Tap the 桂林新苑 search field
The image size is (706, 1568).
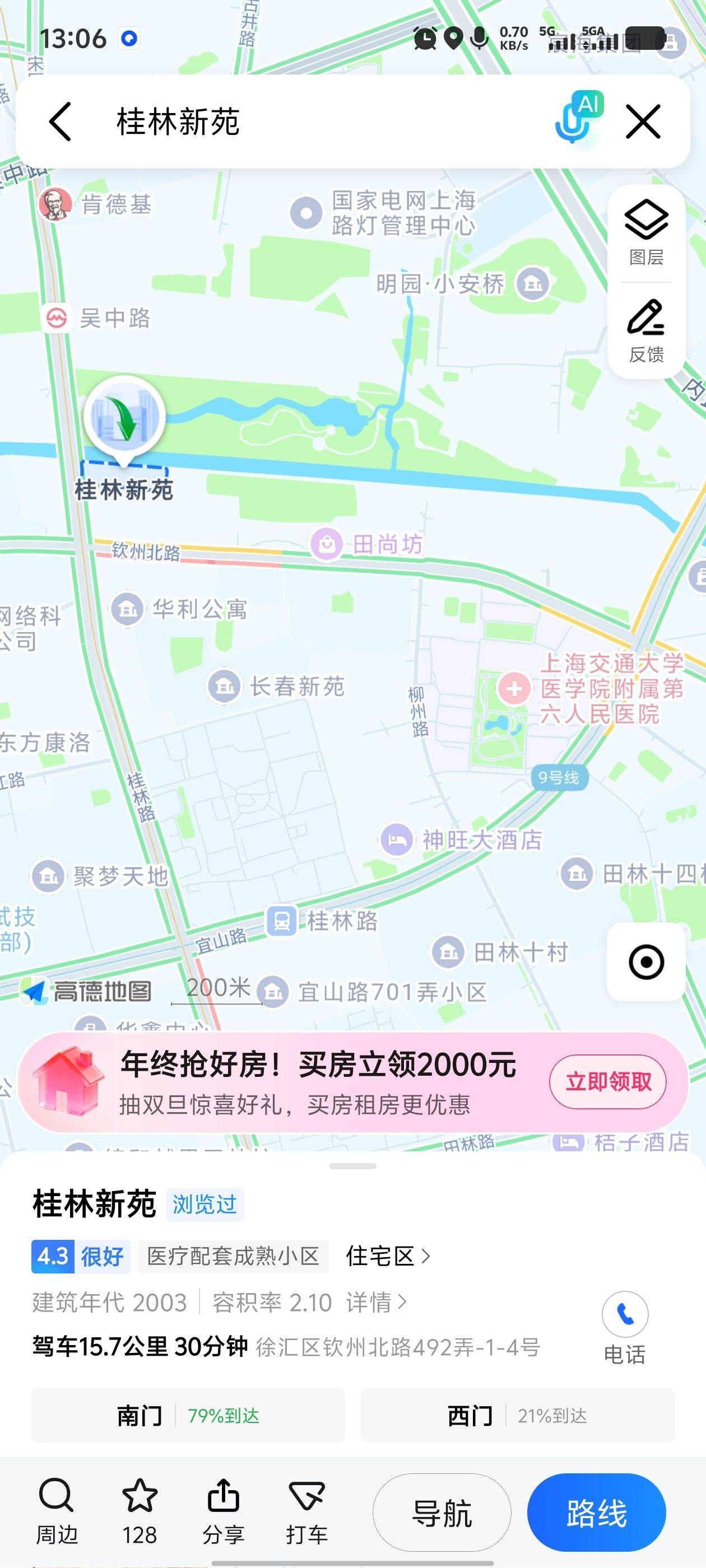[305, 121]
